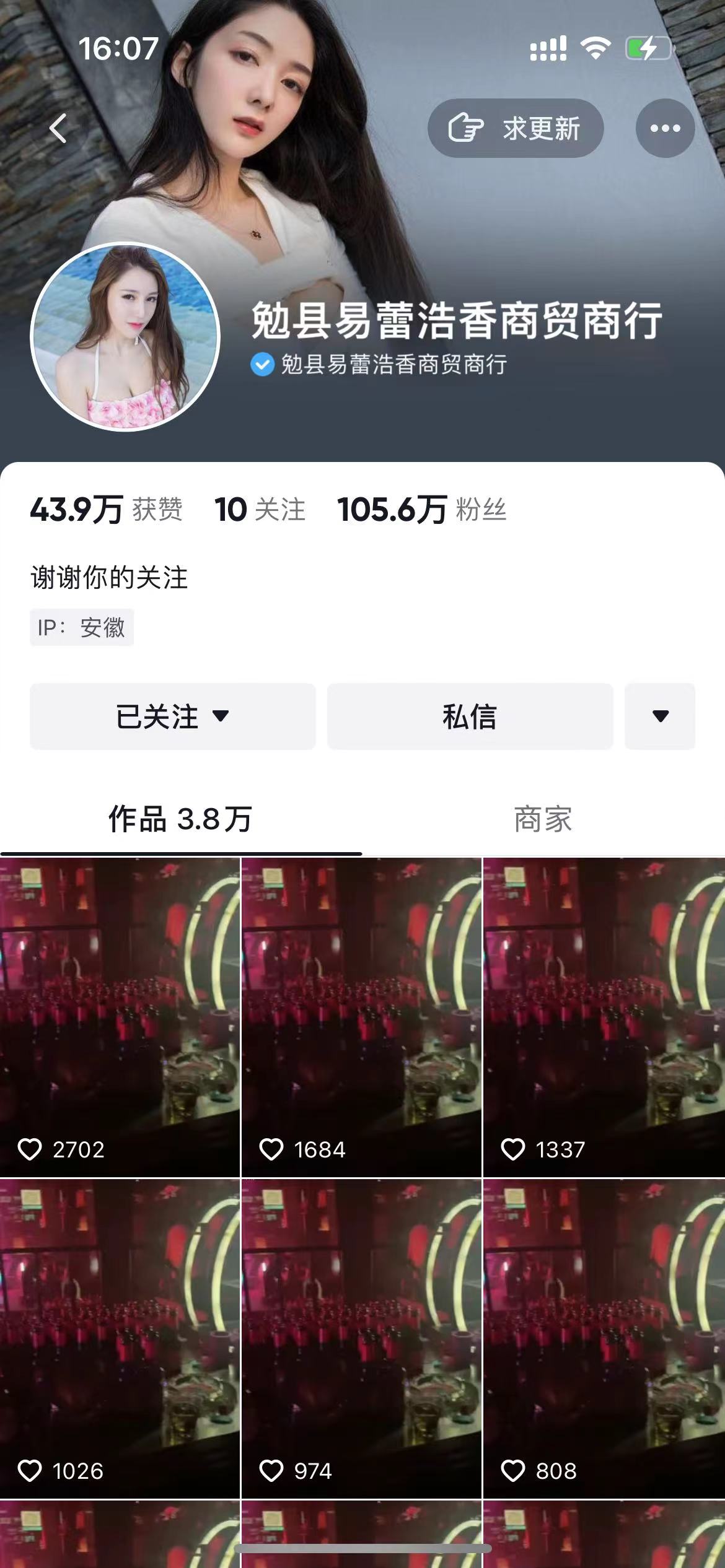This screenshot has width=725, height=1568.
Task: Select the 作品 3.8万 tab
Action: coord(180,819)
